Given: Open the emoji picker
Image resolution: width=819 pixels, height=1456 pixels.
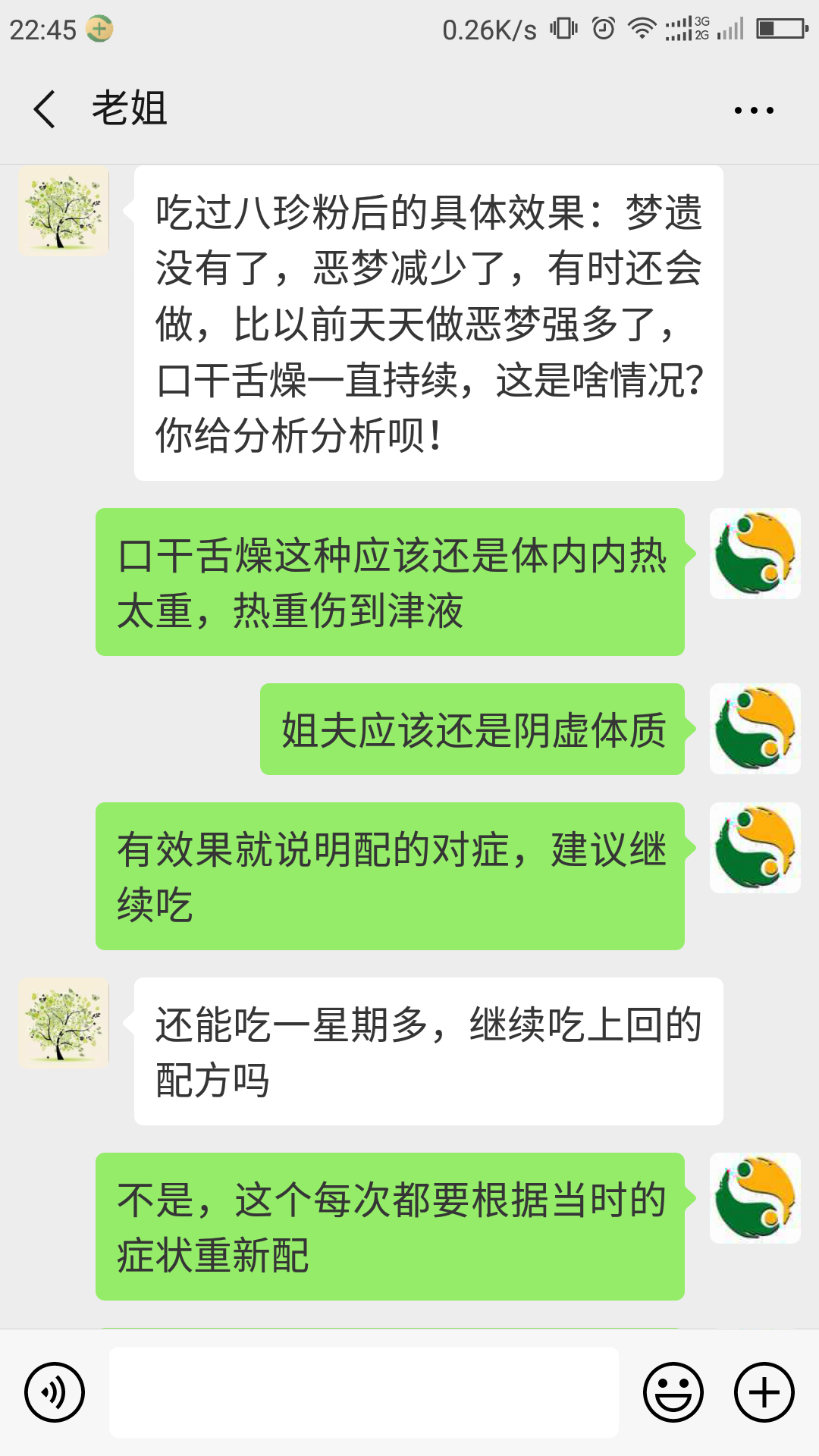Looking at the screenshot, I should tap(673, 1392).
